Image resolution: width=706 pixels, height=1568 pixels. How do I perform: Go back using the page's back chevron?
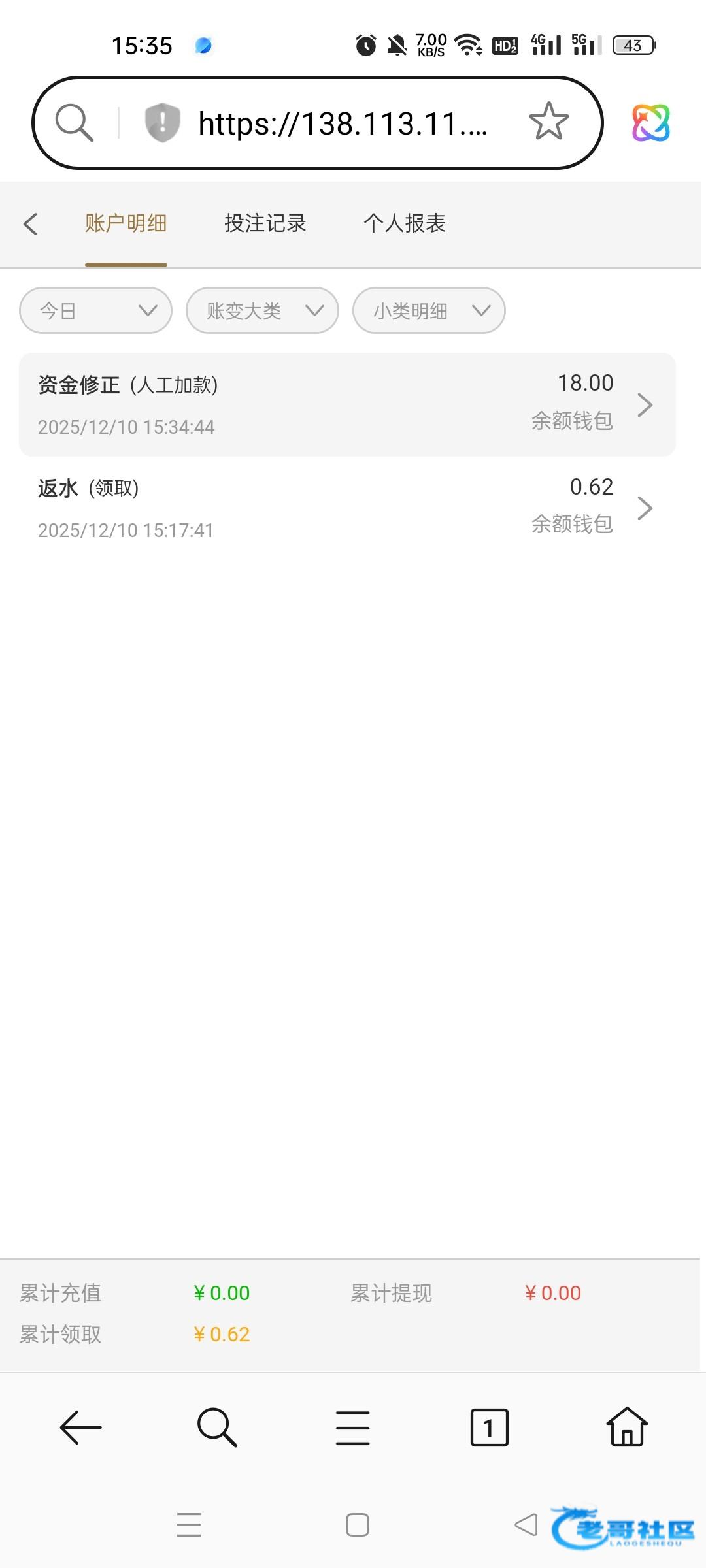coord(30,223)
